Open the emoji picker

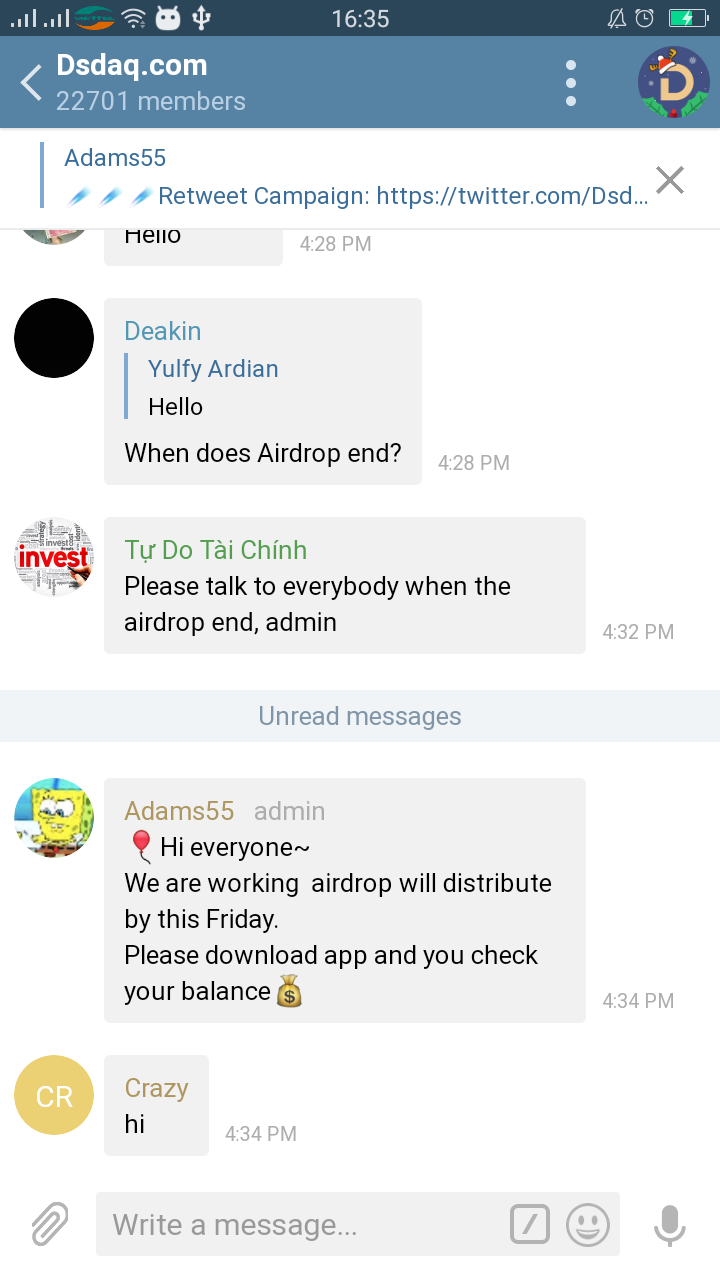(588, 1224)
